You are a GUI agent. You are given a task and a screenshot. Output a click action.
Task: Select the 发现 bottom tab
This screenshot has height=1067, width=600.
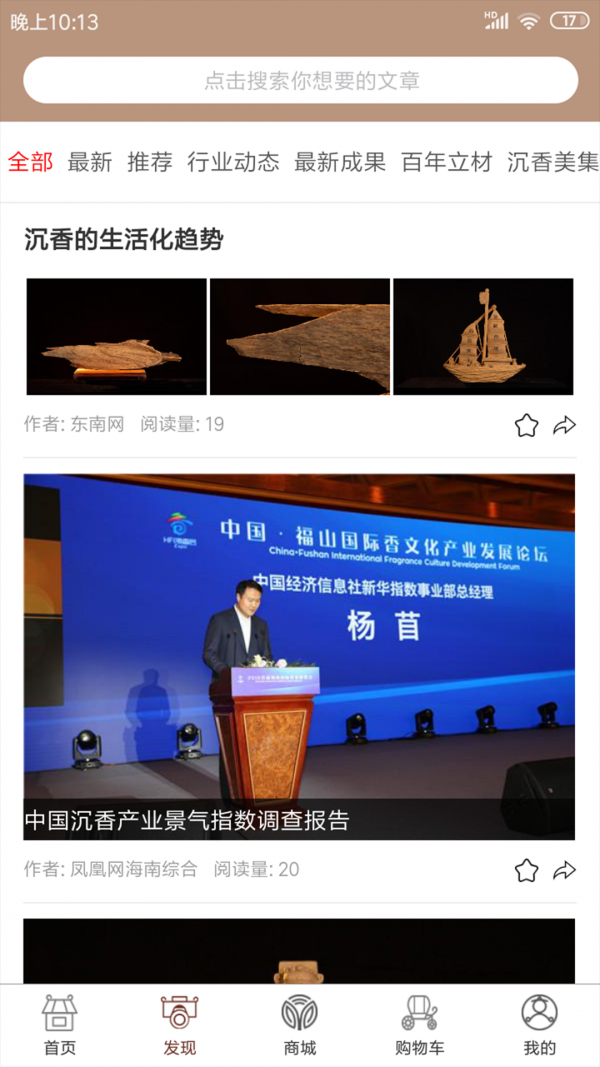click(x=180, y=1025)
